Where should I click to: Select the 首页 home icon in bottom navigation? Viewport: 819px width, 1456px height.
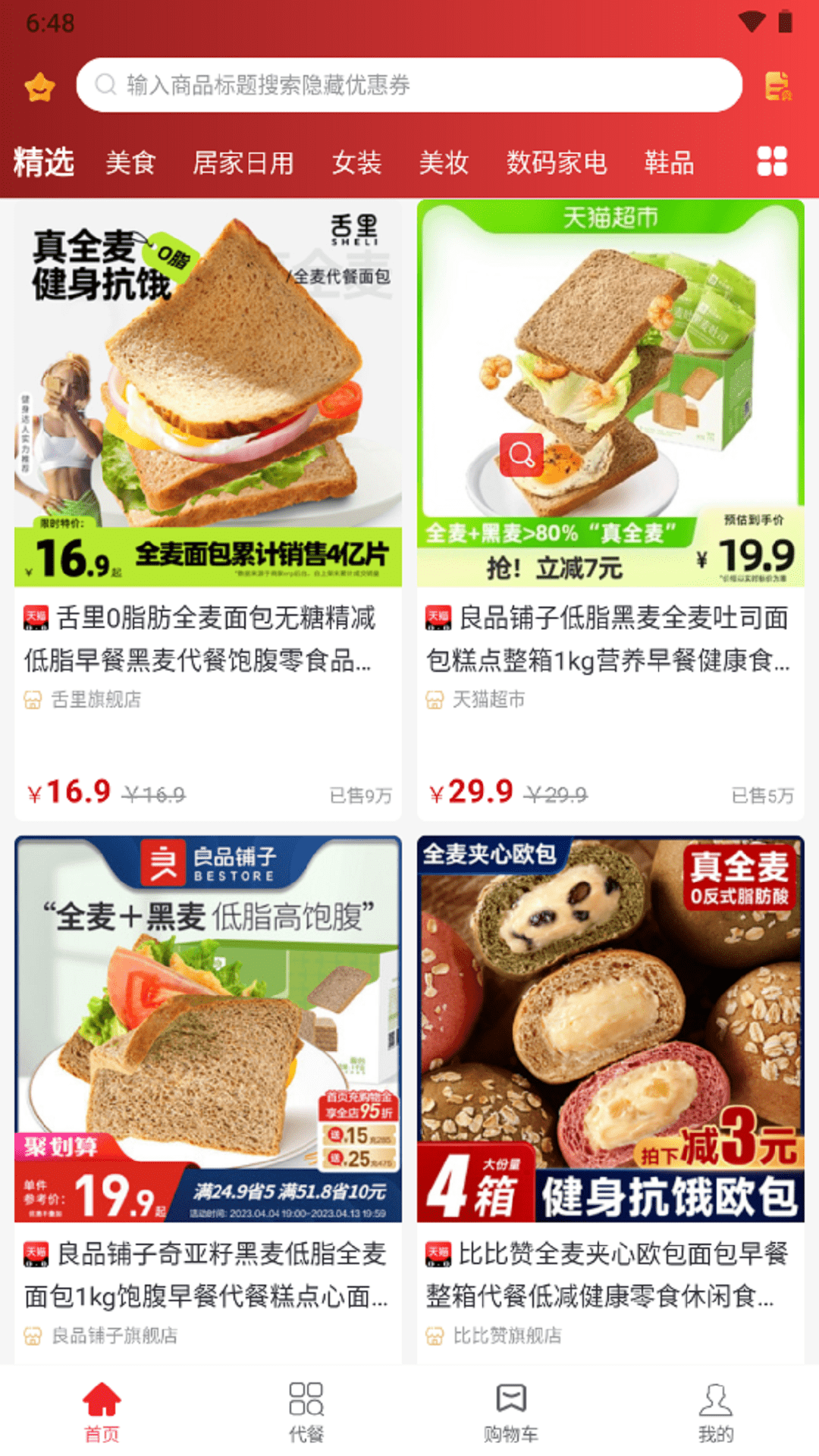pyautogui.click(x=102, y=1409)
